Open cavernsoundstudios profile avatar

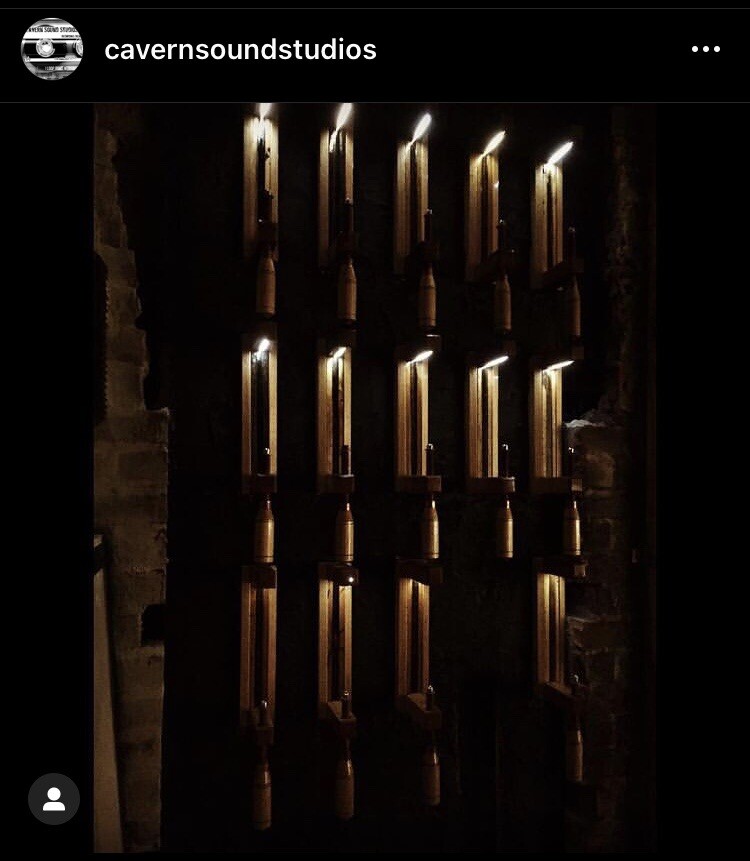(52, 49)
